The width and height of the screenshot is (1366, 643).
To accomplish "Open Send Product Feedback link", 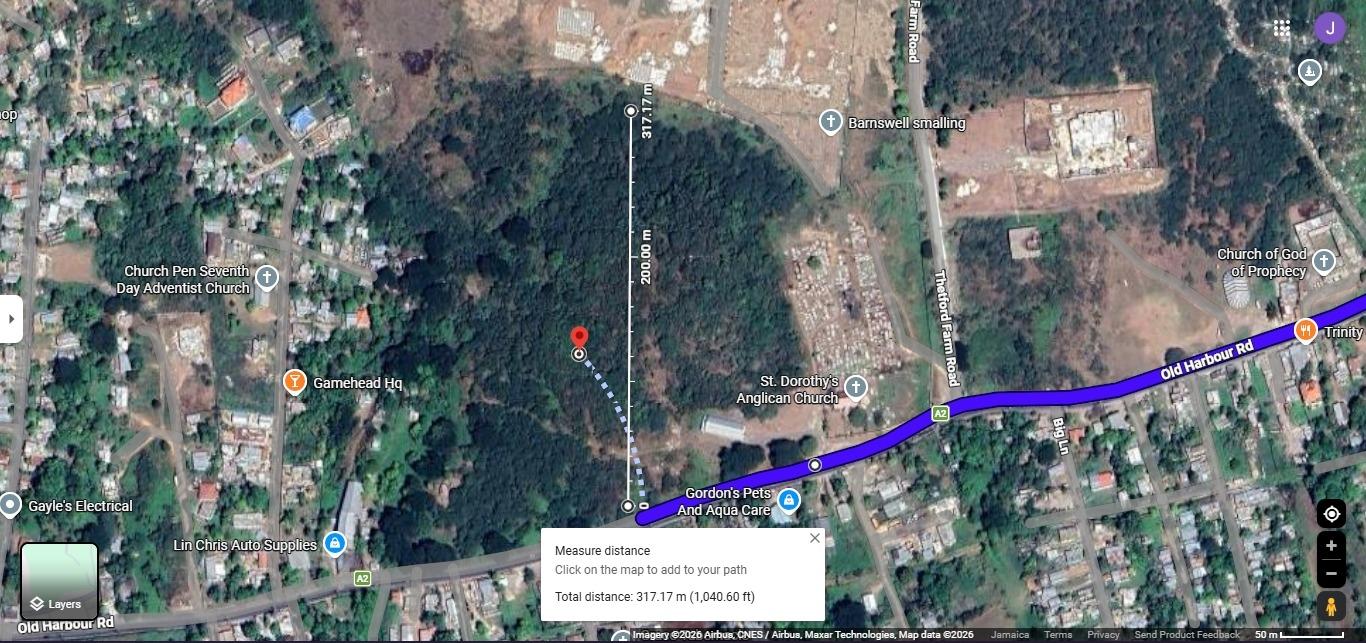I will click(1186, 635).
